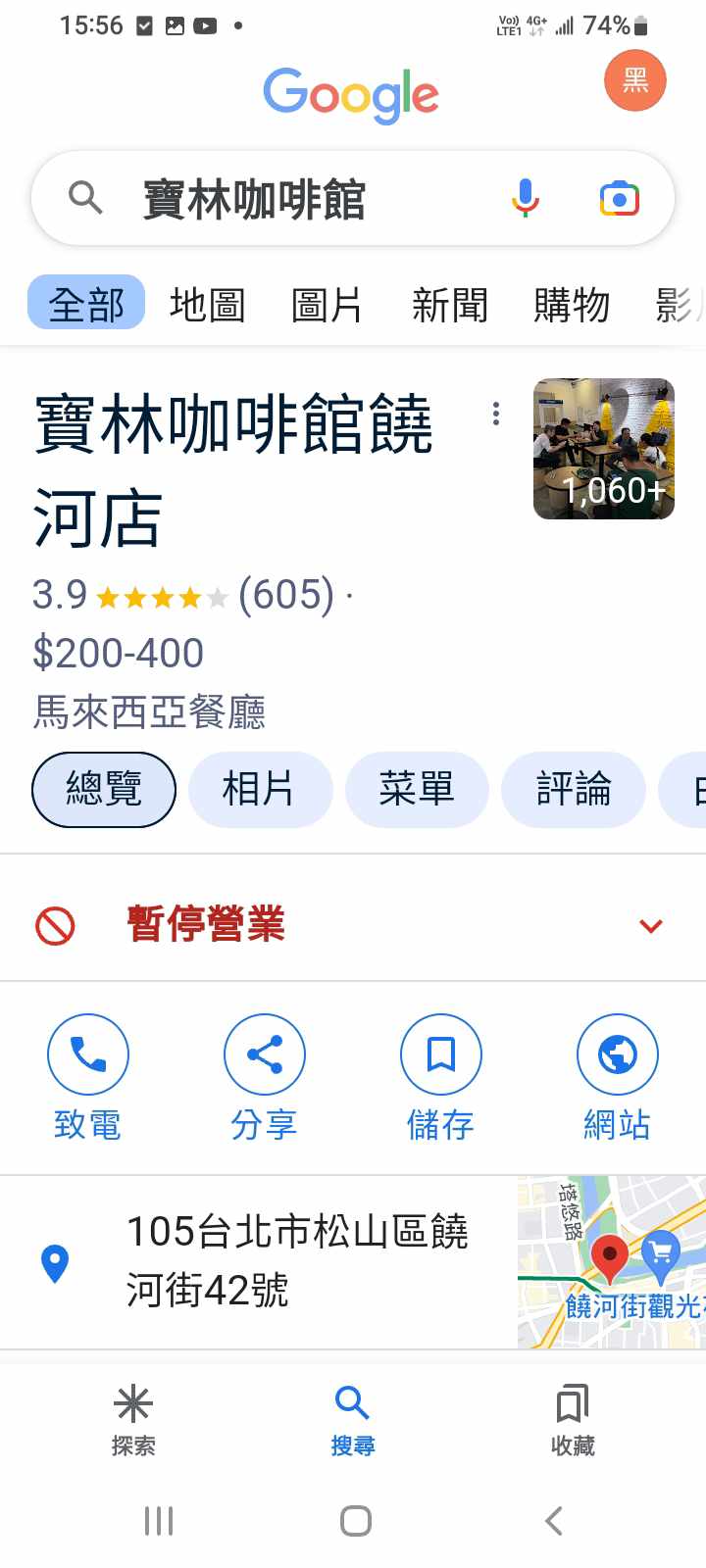Open the map preview for 饒河街42號
This screenshot has width=706, height=1568.
tap(612, 1262)
